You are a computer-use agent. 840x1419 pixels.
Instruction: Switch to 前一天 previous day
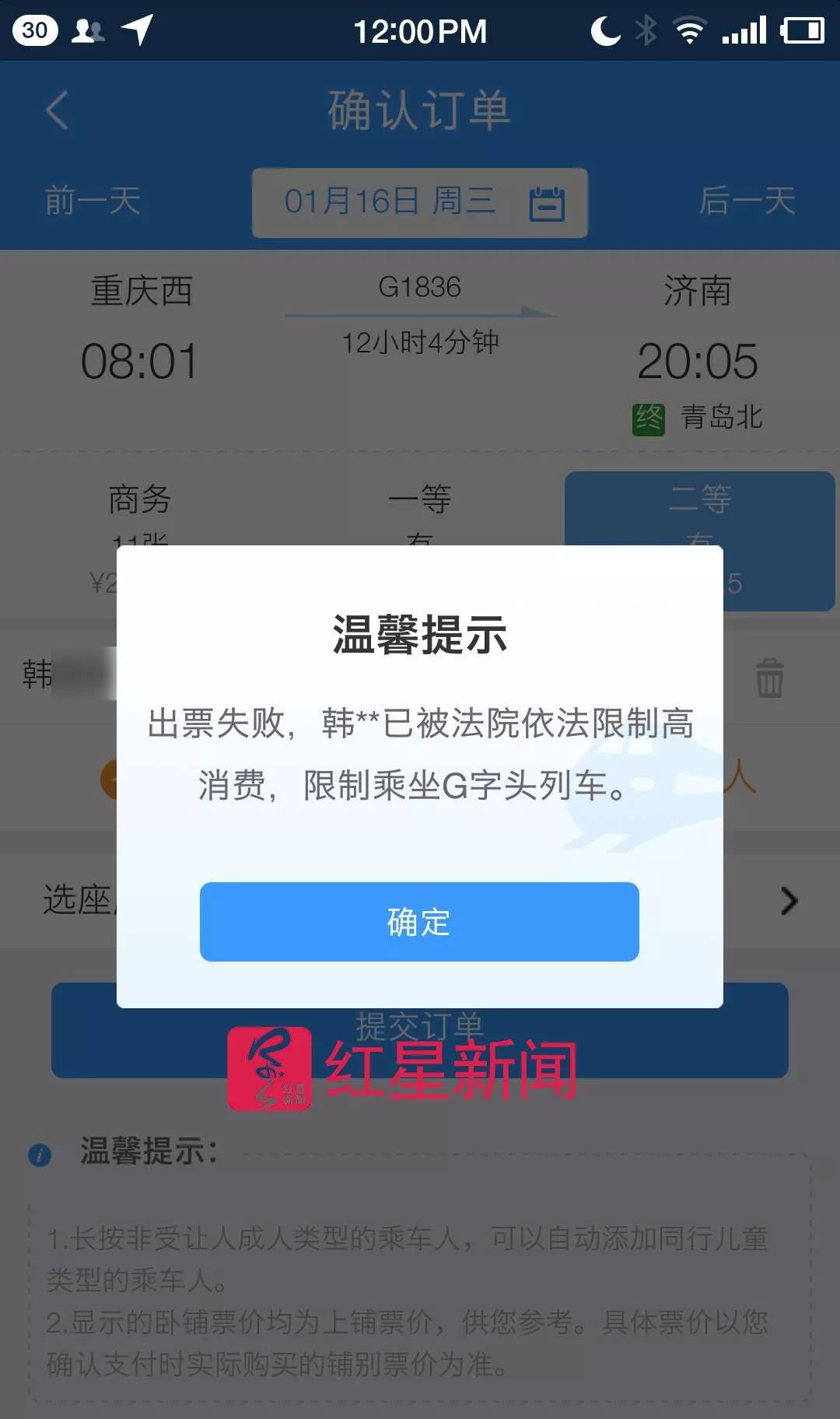point(93,201)
